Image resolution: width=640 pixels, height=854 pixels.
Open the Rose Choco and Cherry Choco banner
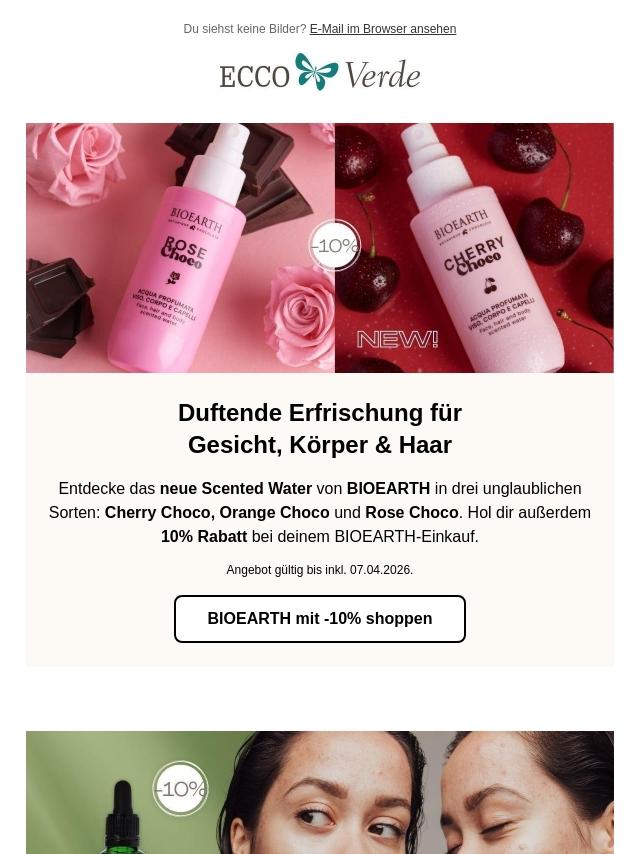tap(320, 248)
